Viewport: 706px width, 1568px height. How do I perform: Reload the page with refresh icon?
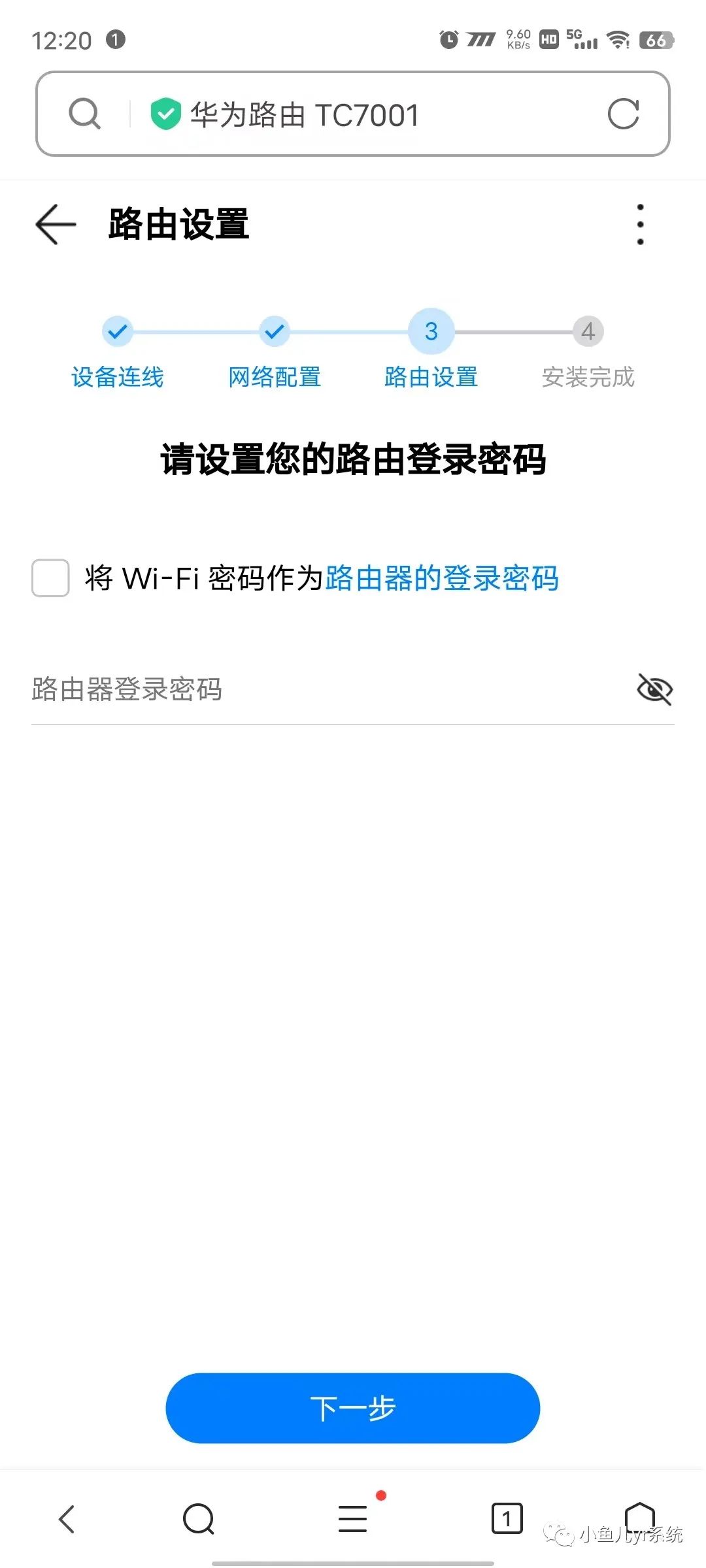(623, 114)
